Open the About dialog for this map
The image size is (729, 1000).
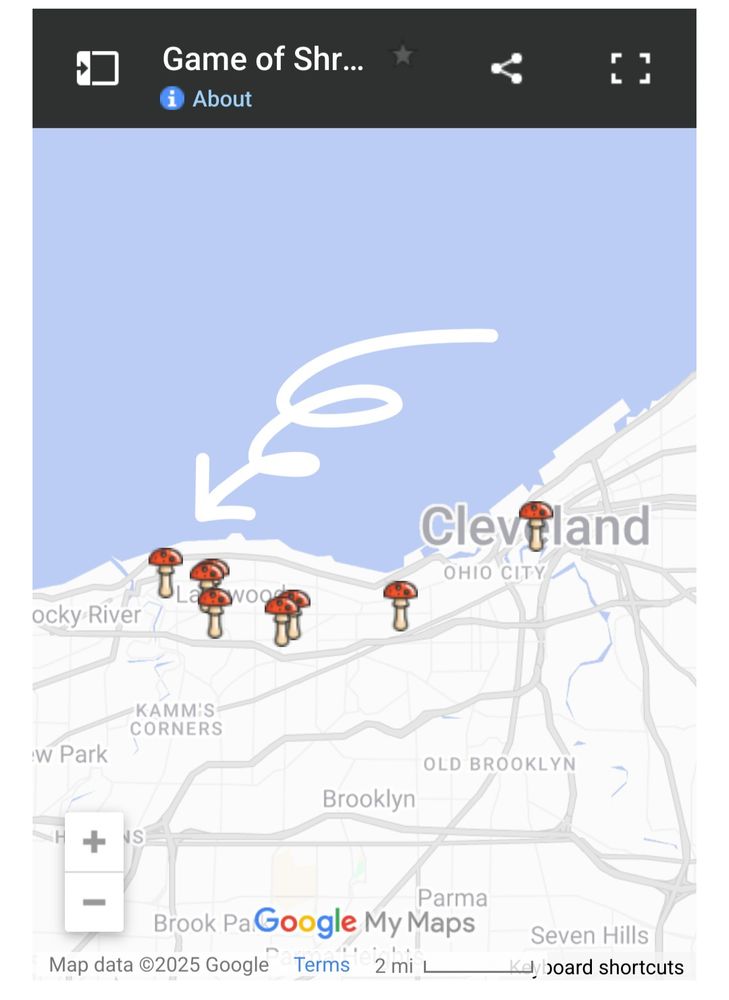[x=221, y=99]
